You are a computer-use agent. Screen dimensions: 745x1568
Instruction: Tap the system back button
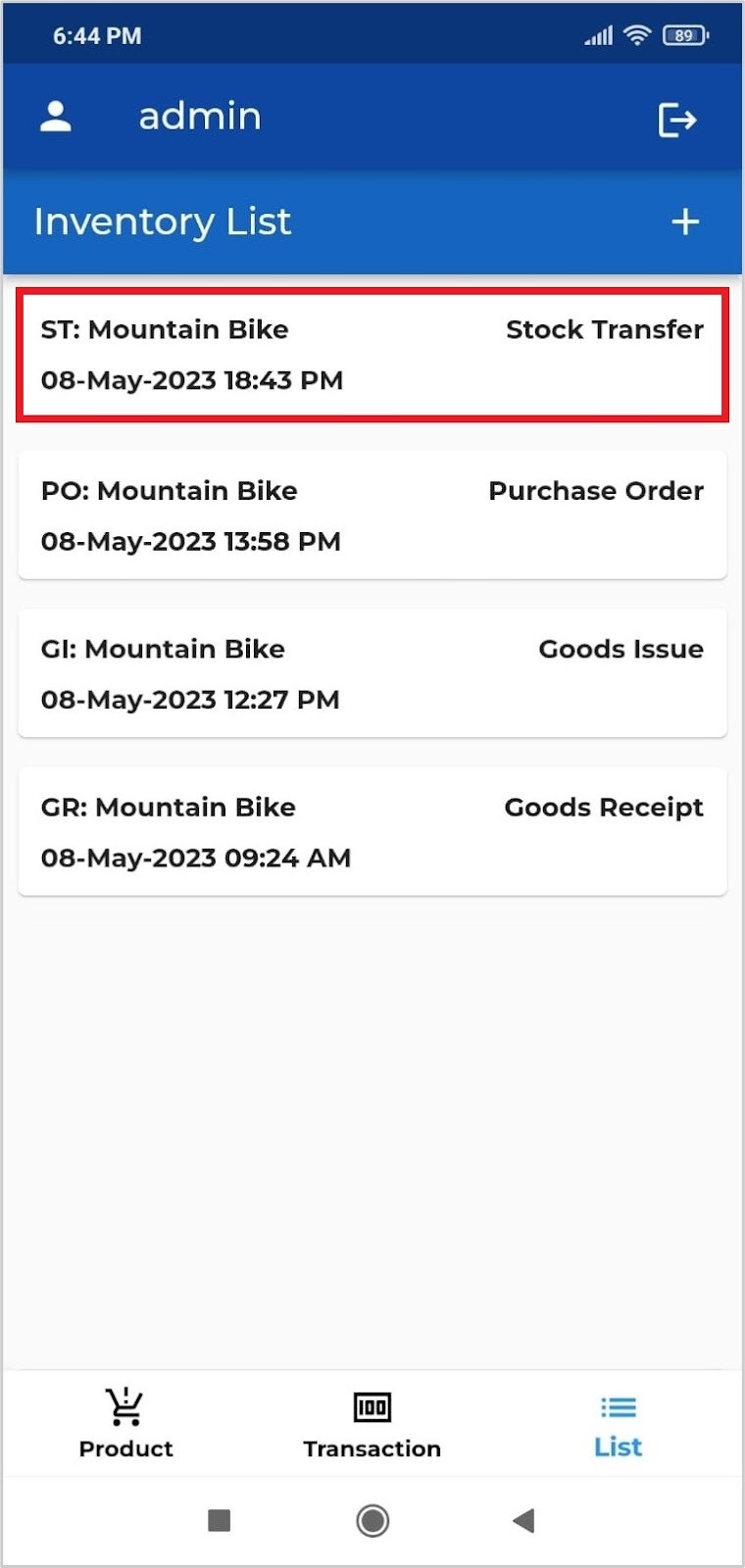click(x=523, y=1521)
